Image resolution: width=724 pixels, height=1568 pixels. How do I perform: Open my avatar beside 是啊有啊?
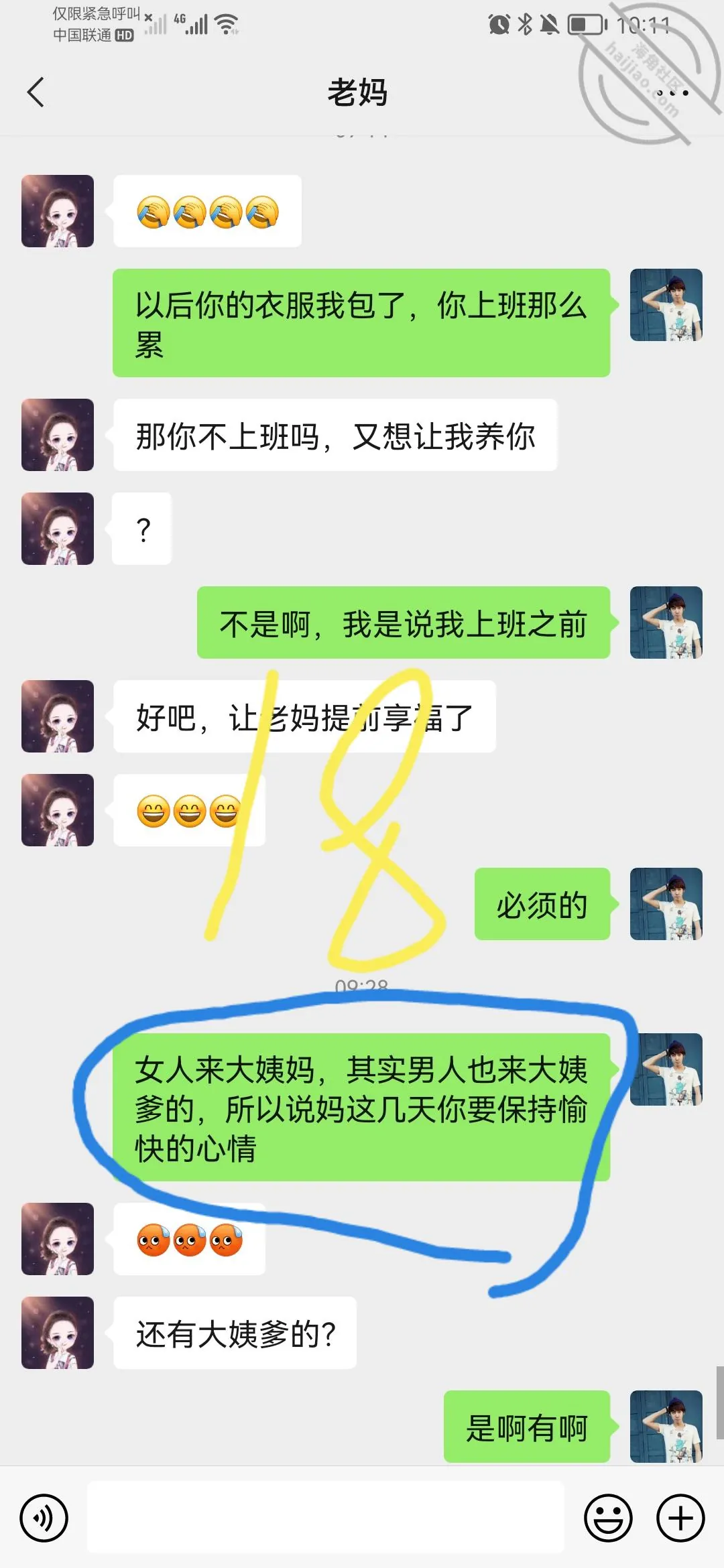click(x=666, y=1427)
